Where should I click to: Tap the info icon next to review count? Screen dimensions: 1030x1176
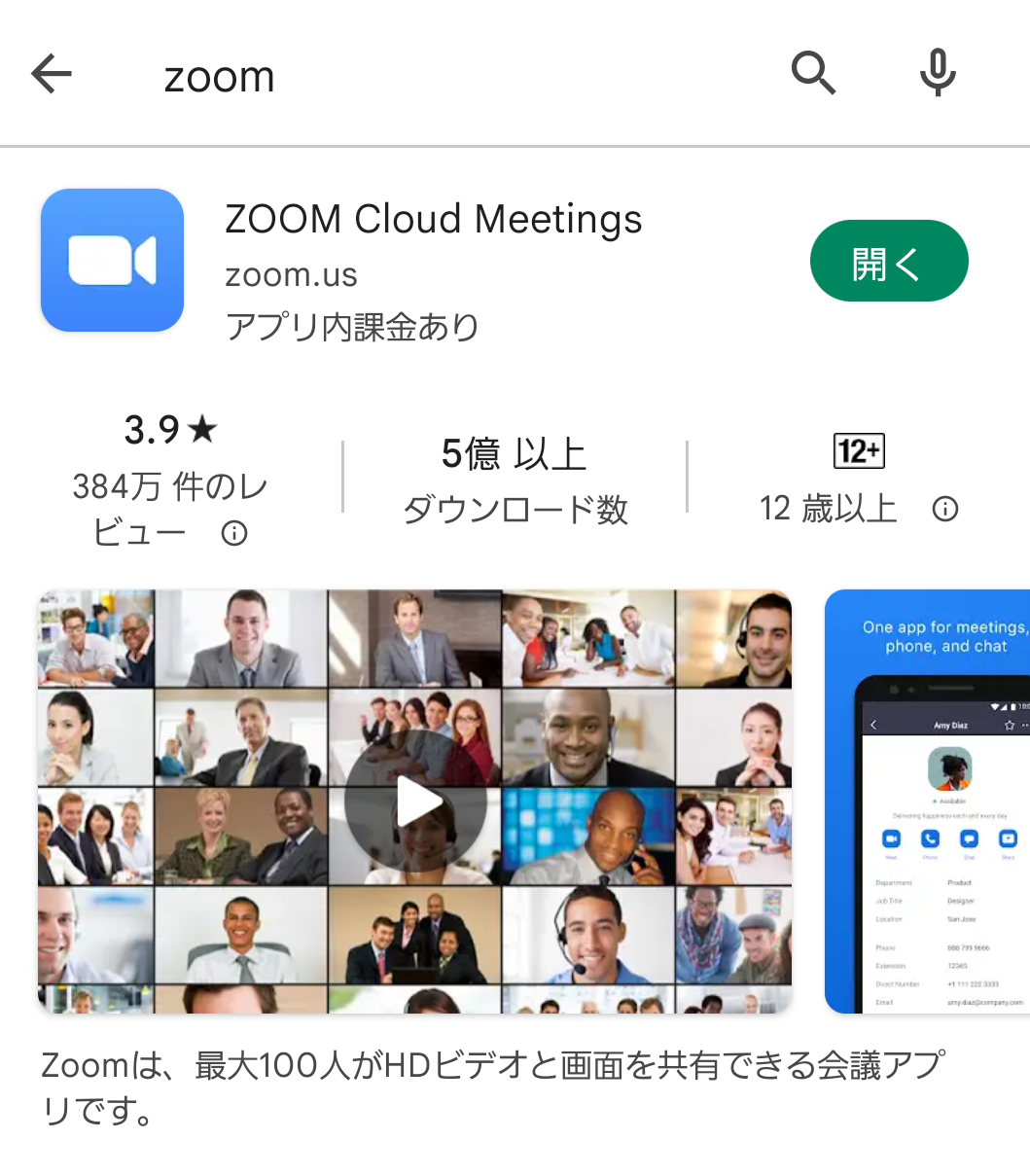click(x=234, y=533)
